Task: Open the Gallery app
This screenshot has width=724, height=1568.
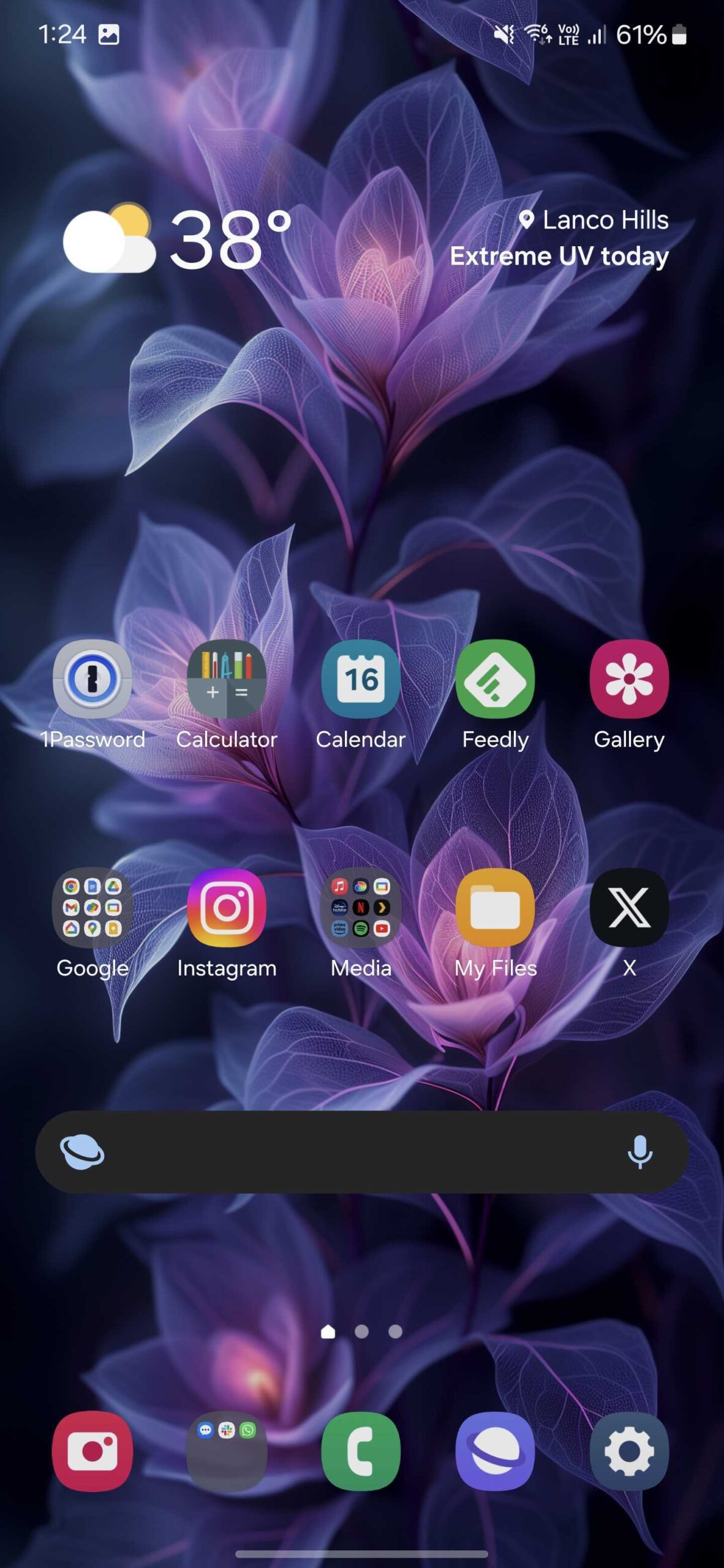Action: point(629,679)
